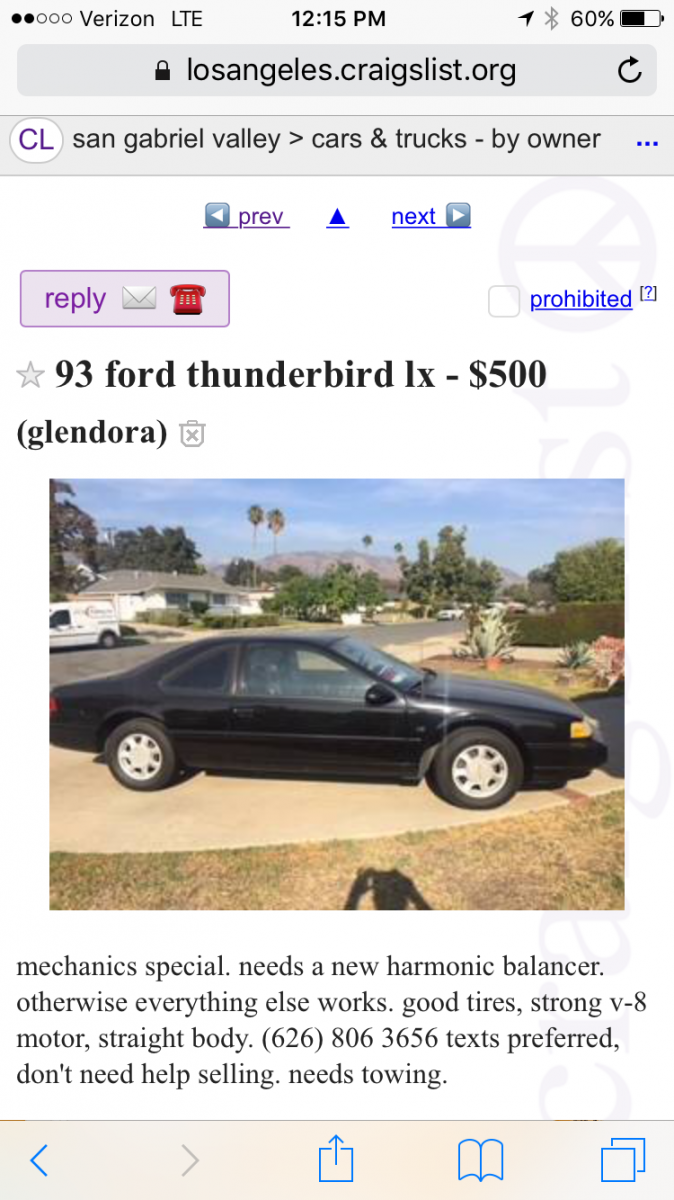The height and width of the screenshot is (1200, 674).
Task: Go to the next listing
Action: (x=430, y=216)
